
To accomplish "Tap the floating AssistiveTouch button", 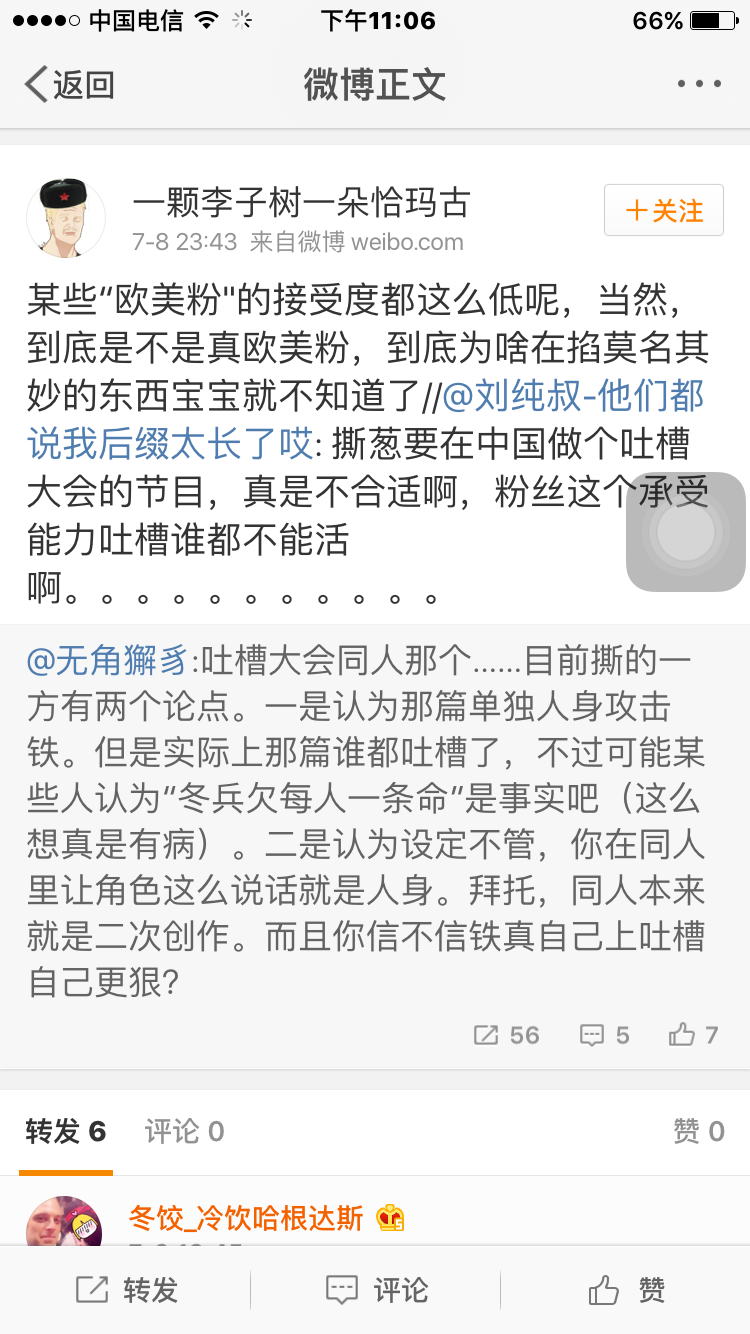I will coord(686,532).
